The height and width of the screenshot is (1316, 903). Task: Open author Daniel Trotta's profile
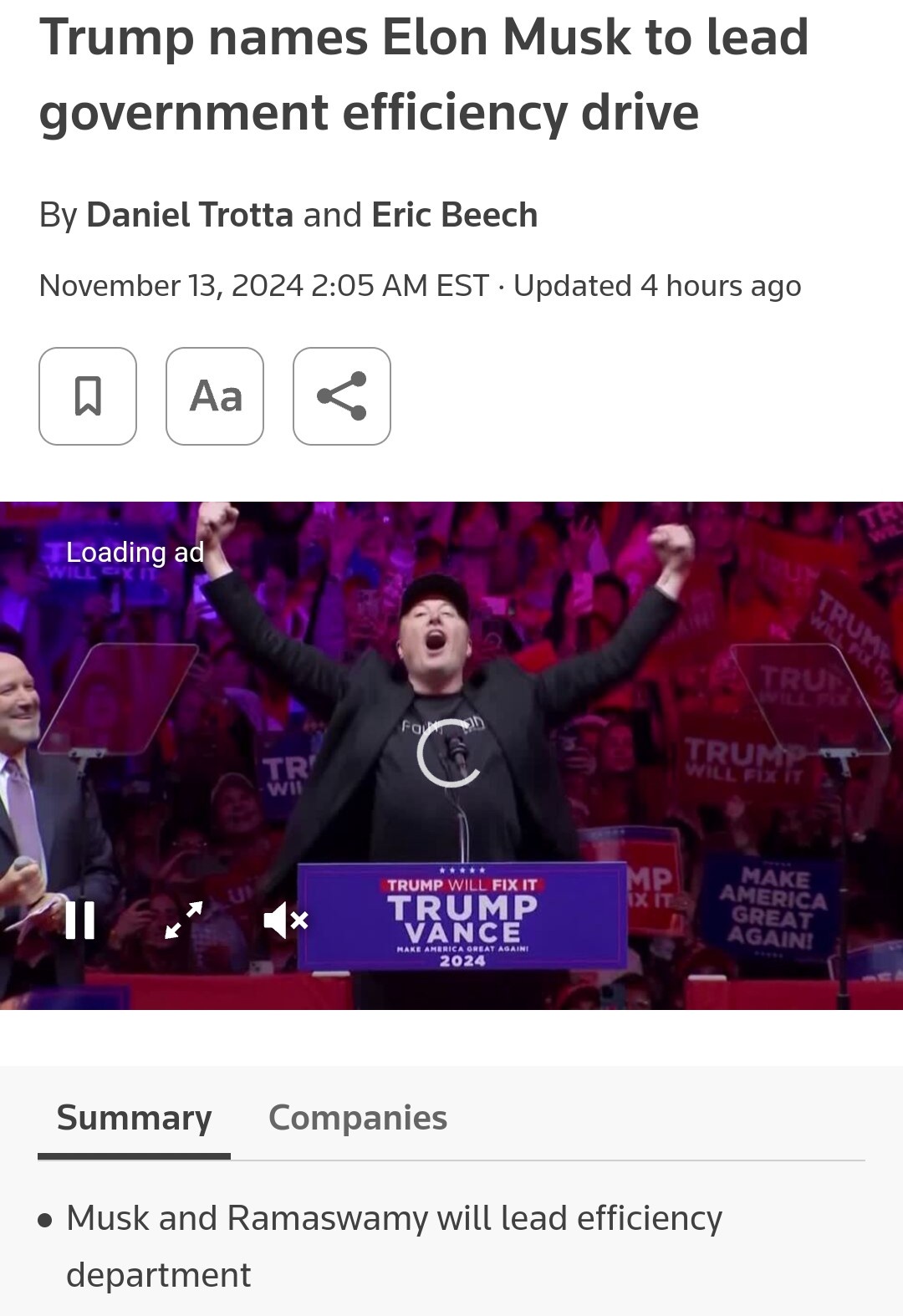(x=190, y=215)
